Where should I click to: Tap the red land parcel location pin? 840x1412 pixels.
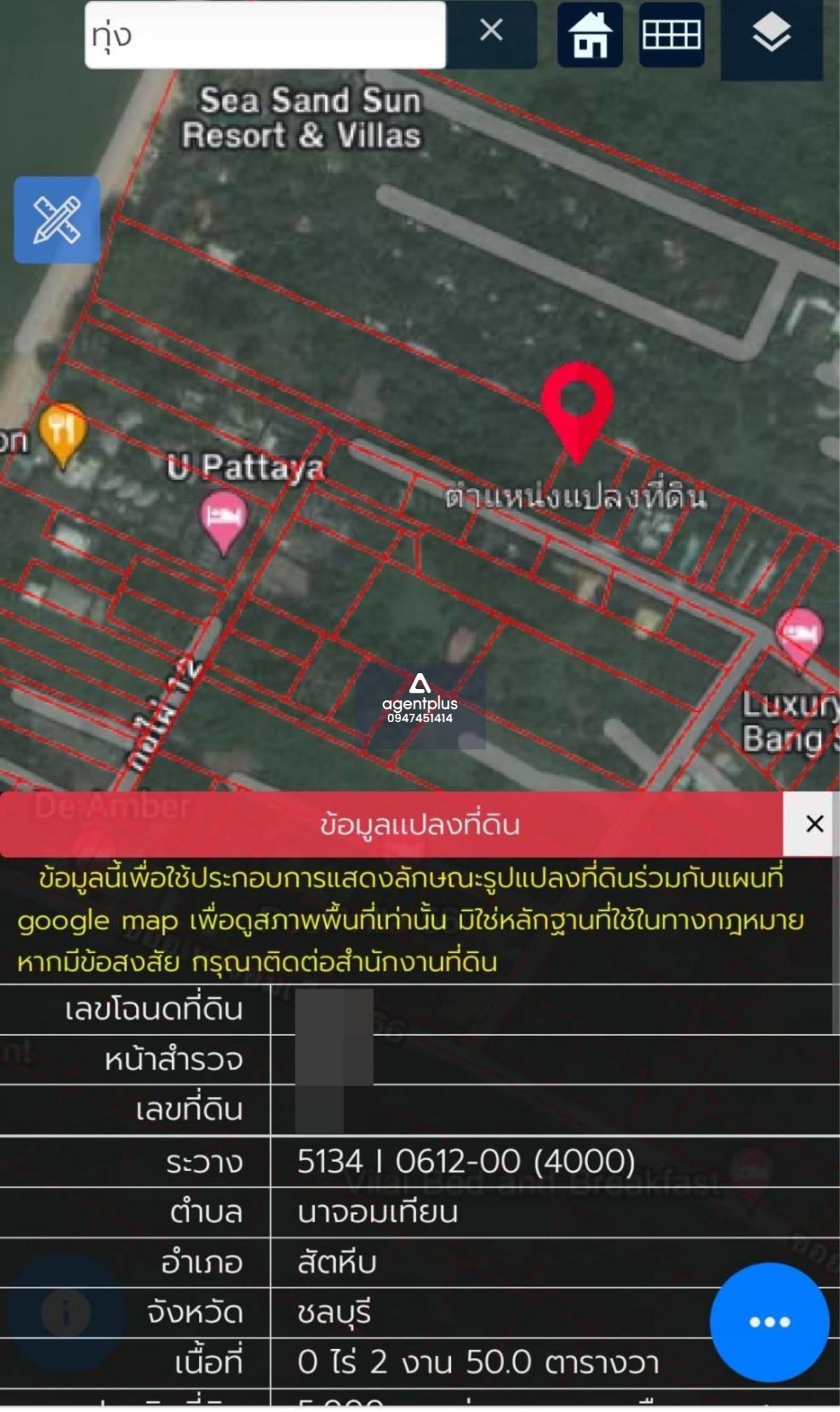coord(577,405)
